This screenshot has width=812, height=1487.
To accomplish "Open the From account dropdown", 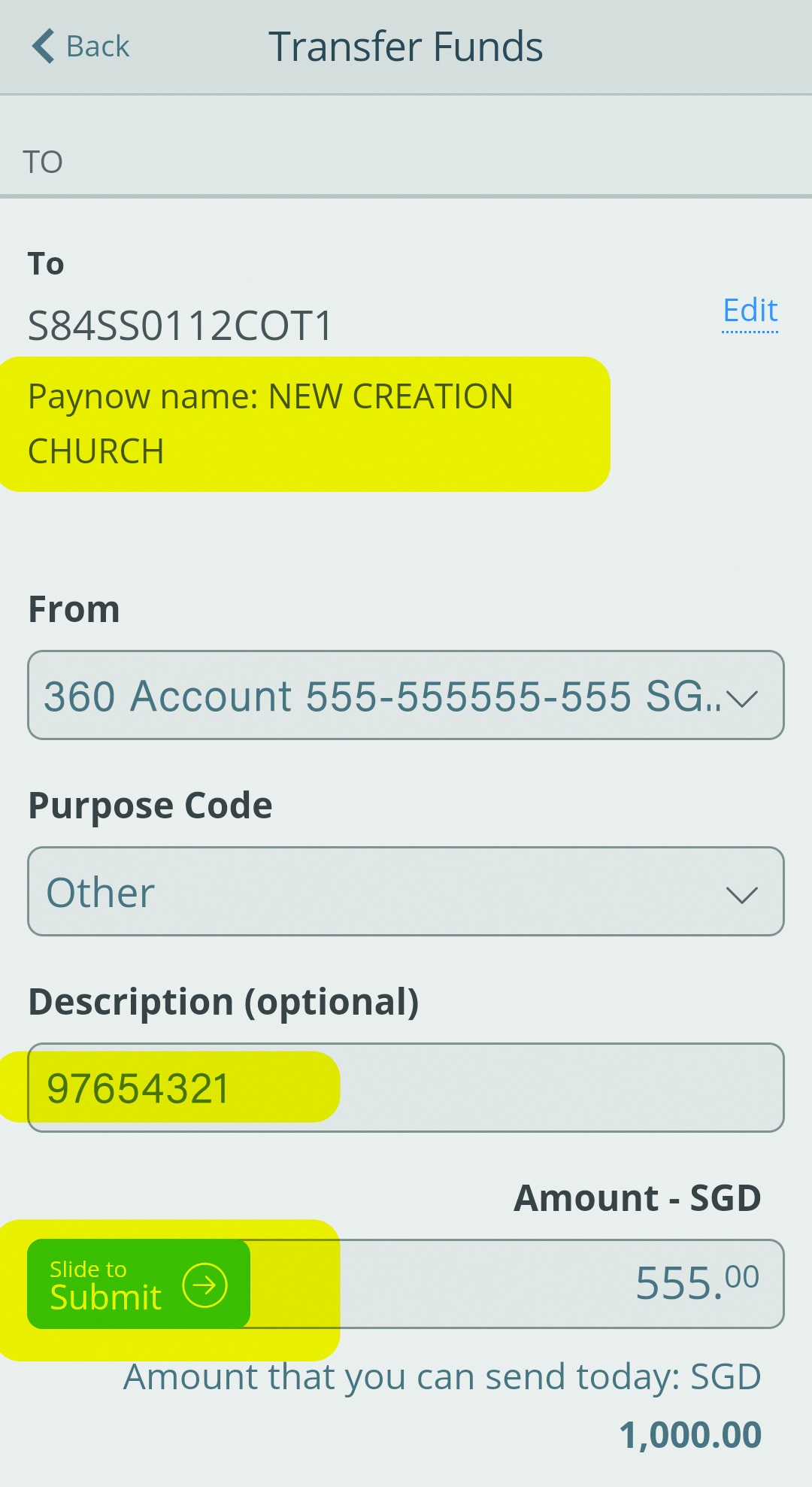I will pyautogui.click(x=406, y=695).
